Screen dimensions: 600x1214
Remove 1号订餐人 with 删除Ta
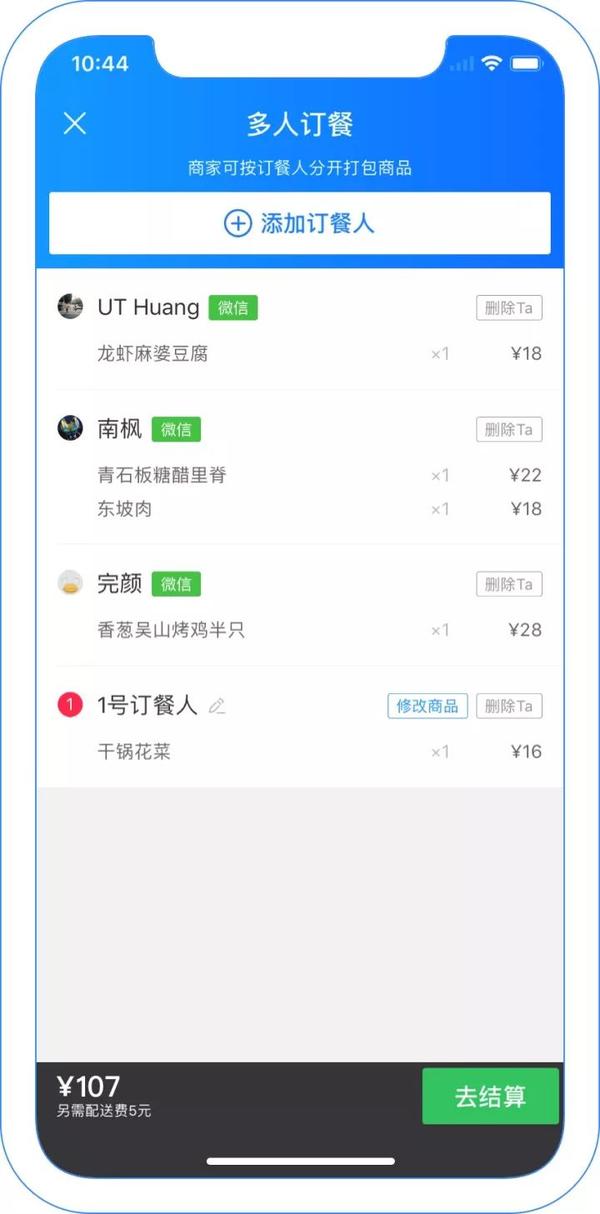(509, 706)
